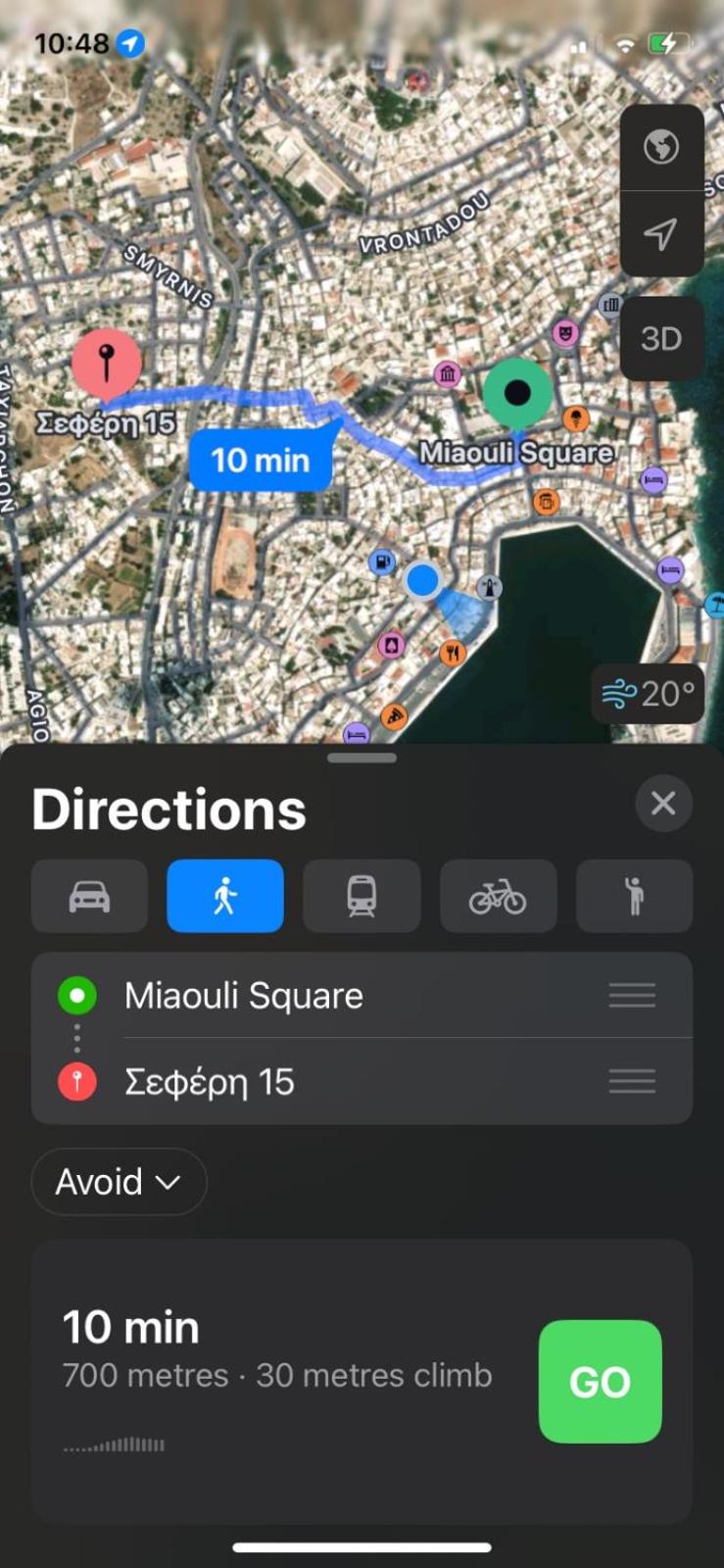Image resolution: width=724 pixels, height=1568 pixels.
Task: Switch to public transport directions
Action: click(362, 896)
